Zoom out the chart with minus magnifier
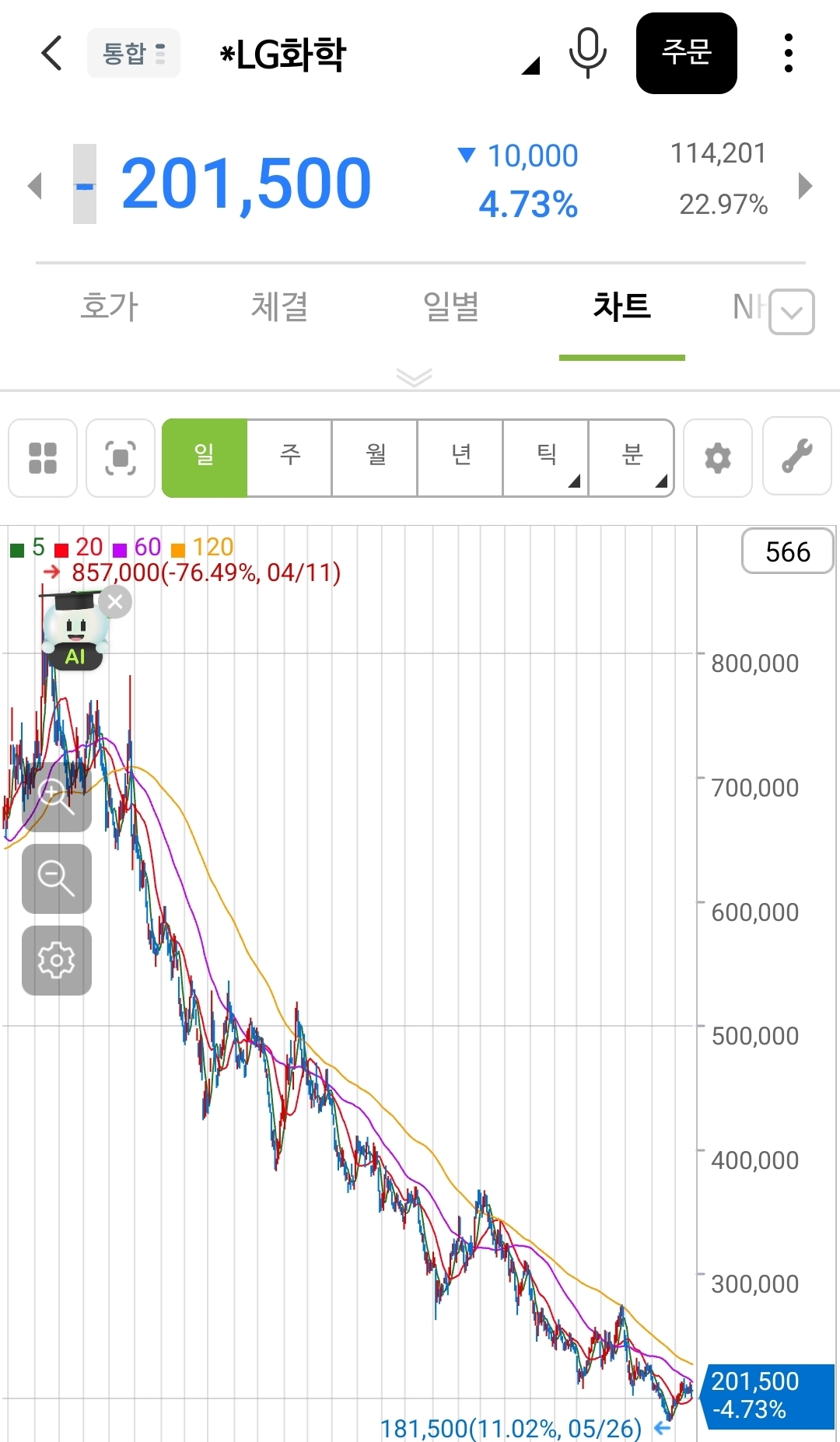 coord(57,878)
